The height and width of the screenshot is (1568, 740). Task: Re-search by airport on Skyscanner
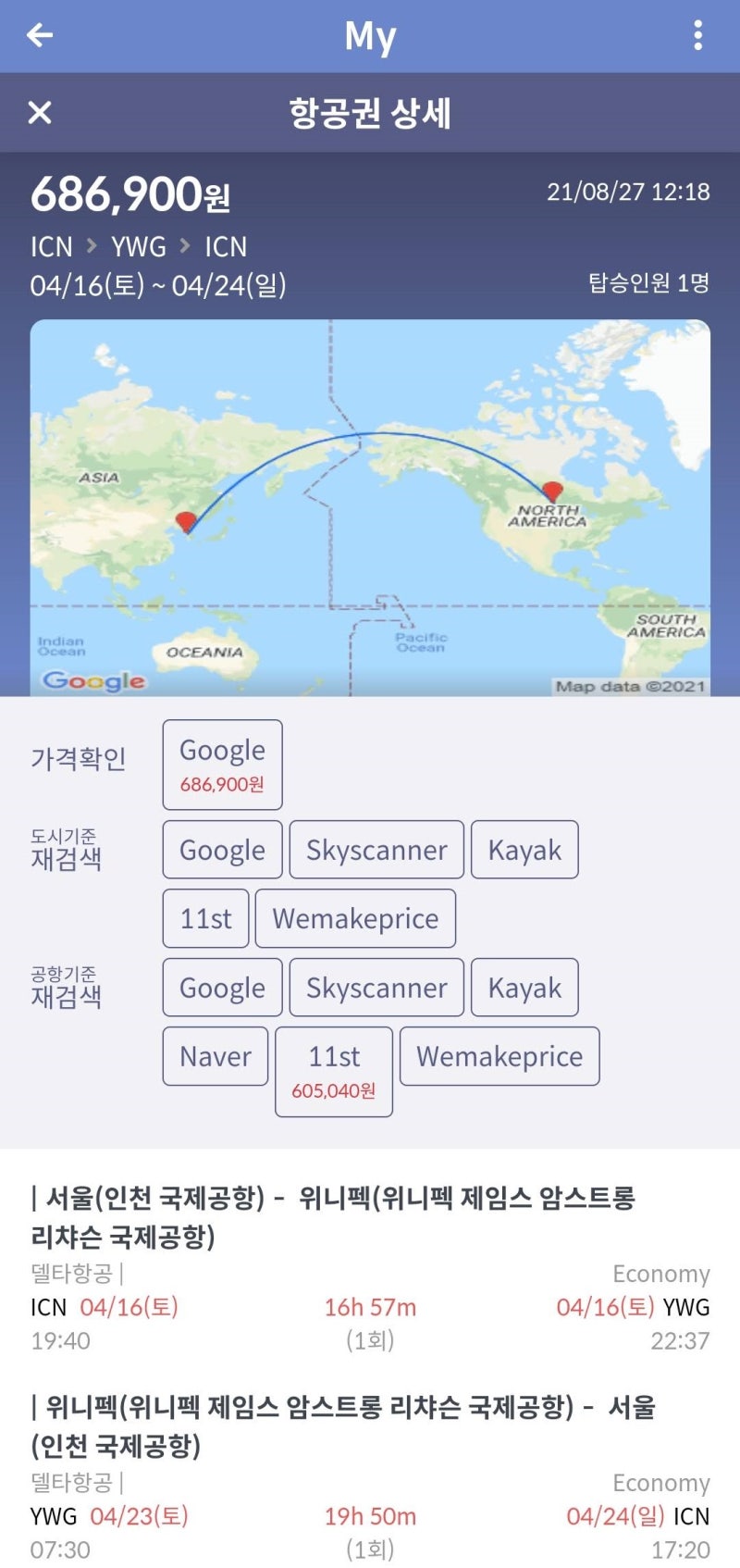376,988
